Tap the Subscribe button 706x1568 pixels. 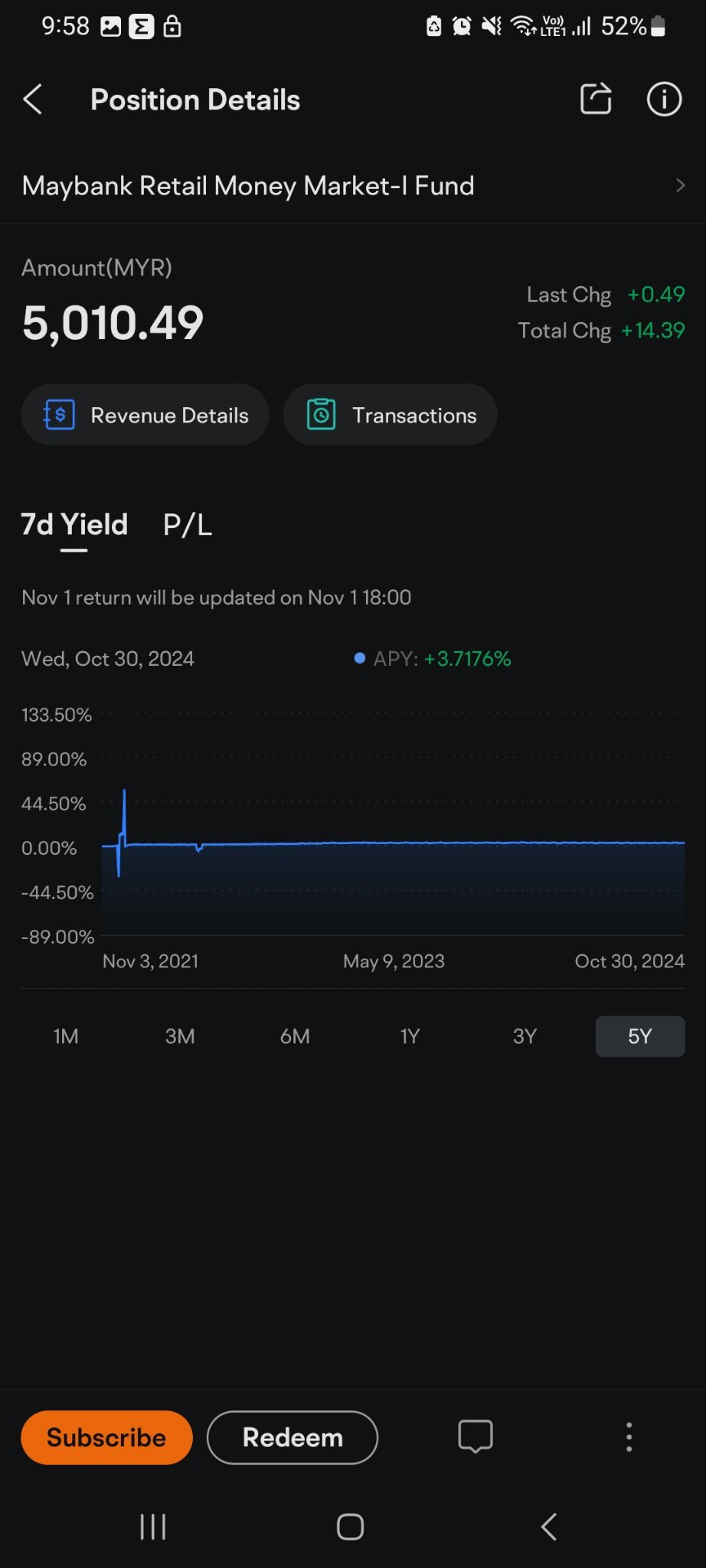click(106, 1437)
